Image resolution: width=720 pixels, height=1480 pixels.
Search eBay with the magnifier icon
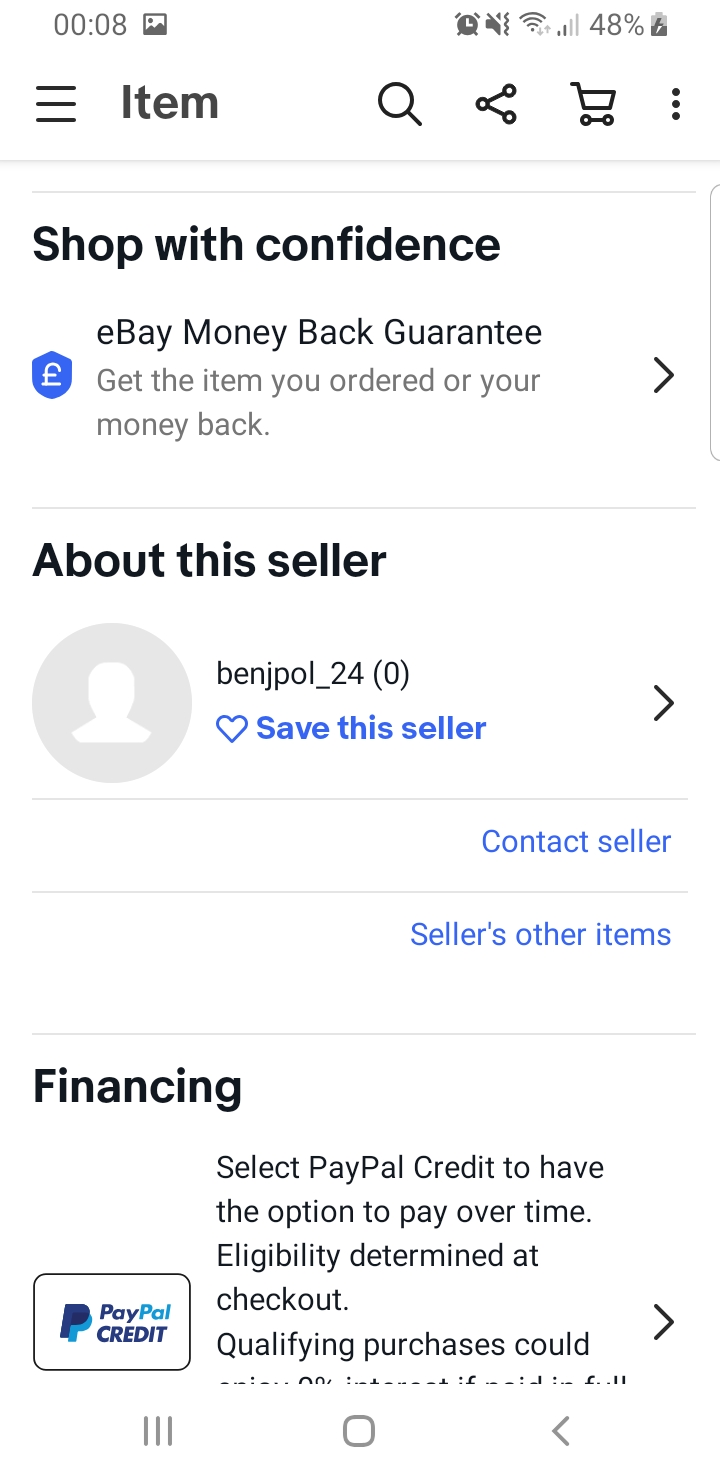coord(399,103)
